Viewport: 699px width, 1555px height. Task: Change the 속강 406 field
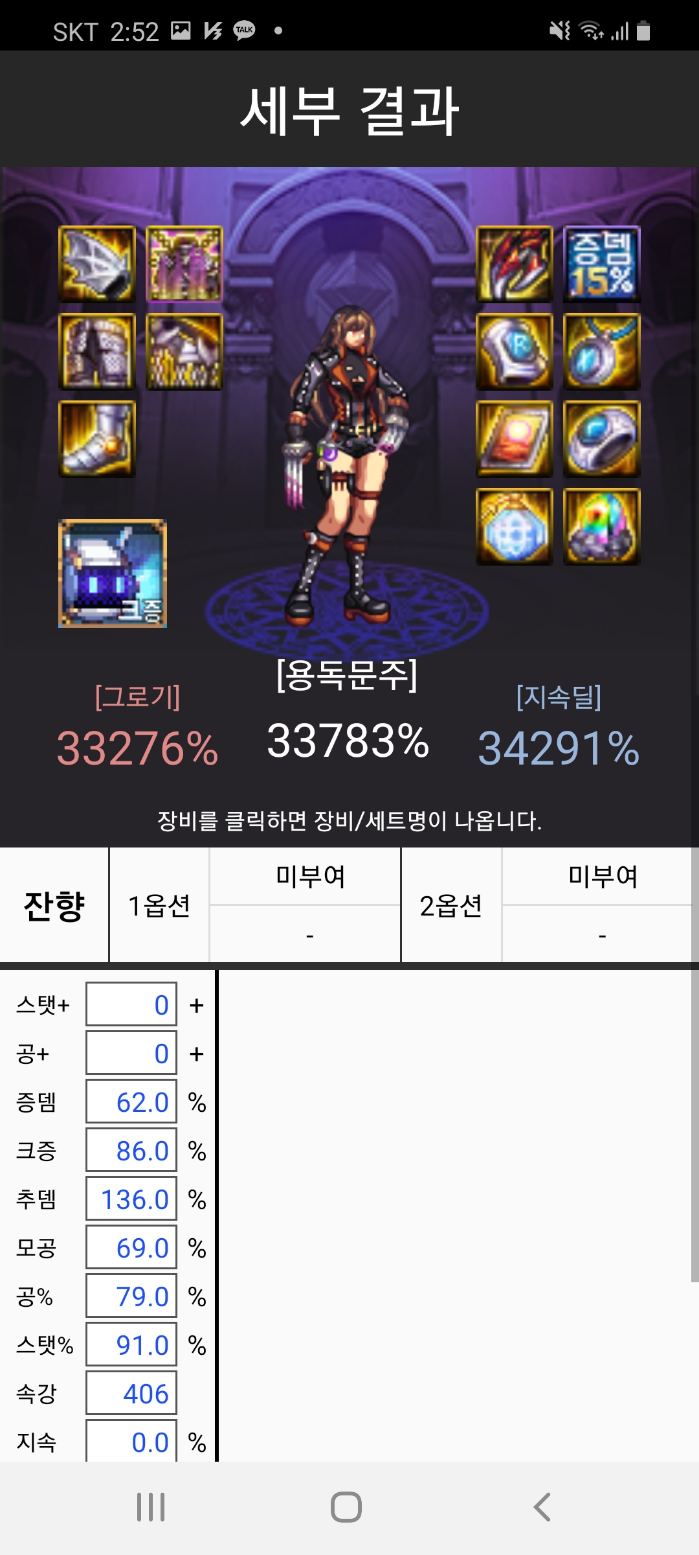(x=131, y=1393)
